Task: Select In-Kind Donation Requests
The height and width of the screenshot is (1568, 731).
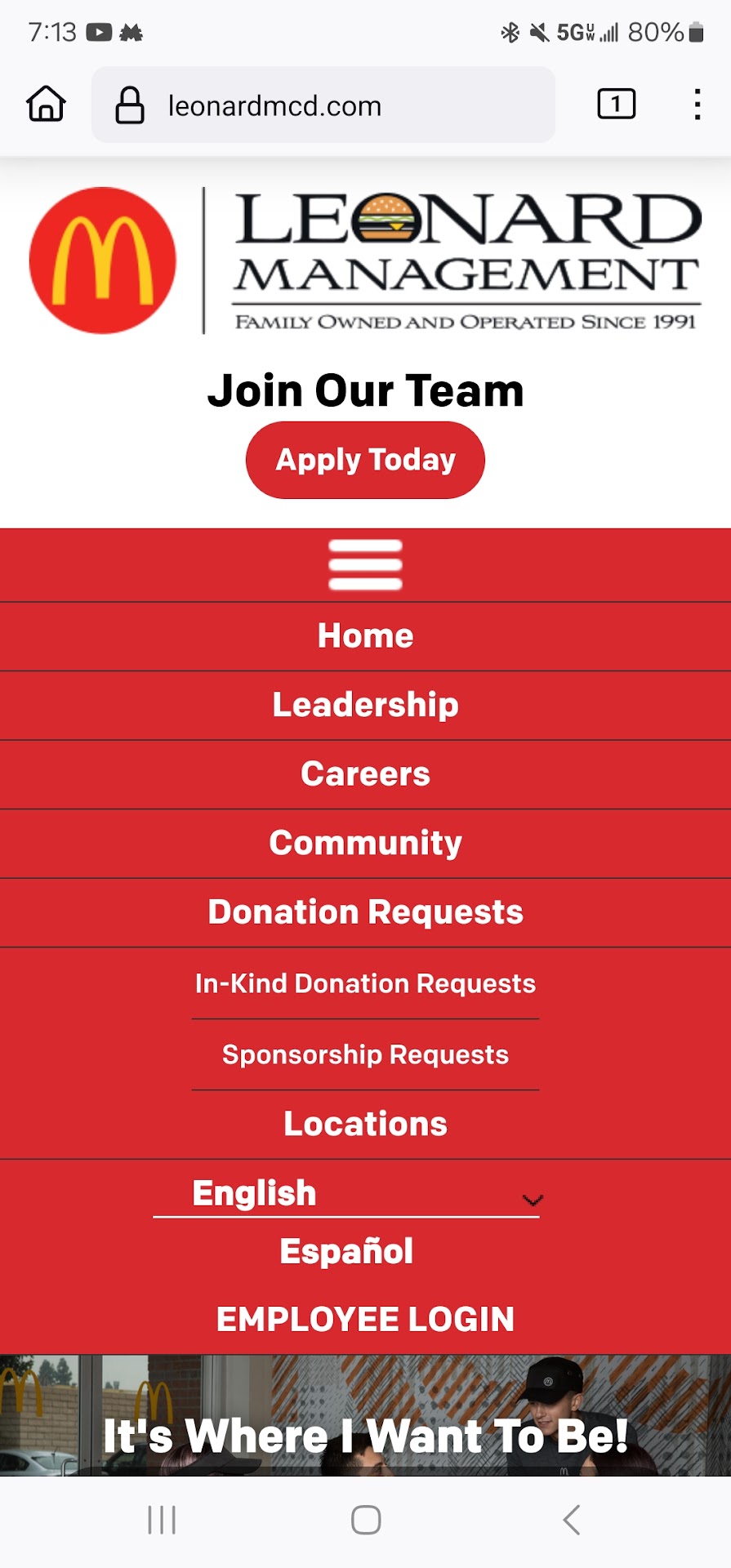Action: (x=365, y=983)
